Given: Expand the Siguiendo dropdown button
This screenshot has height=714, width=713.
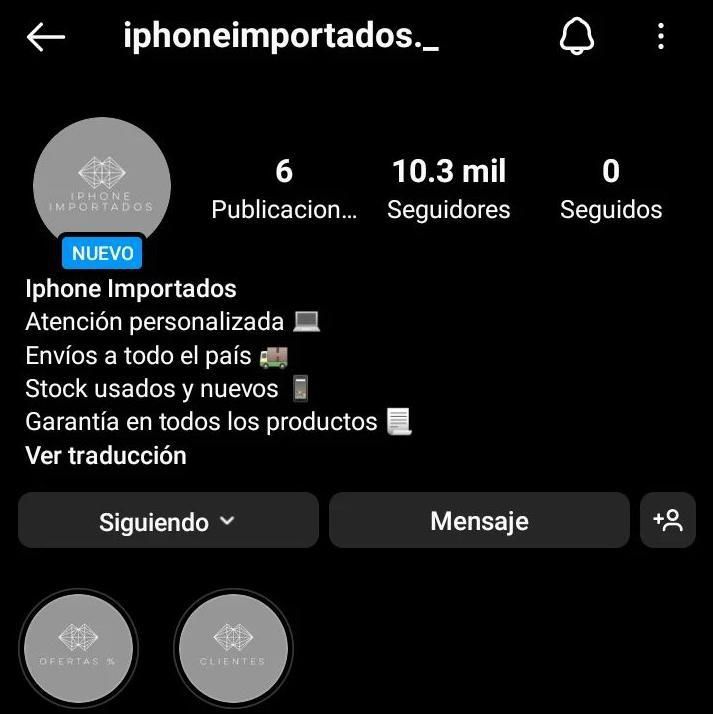Looking at the screenshot, I should (168, 521).
